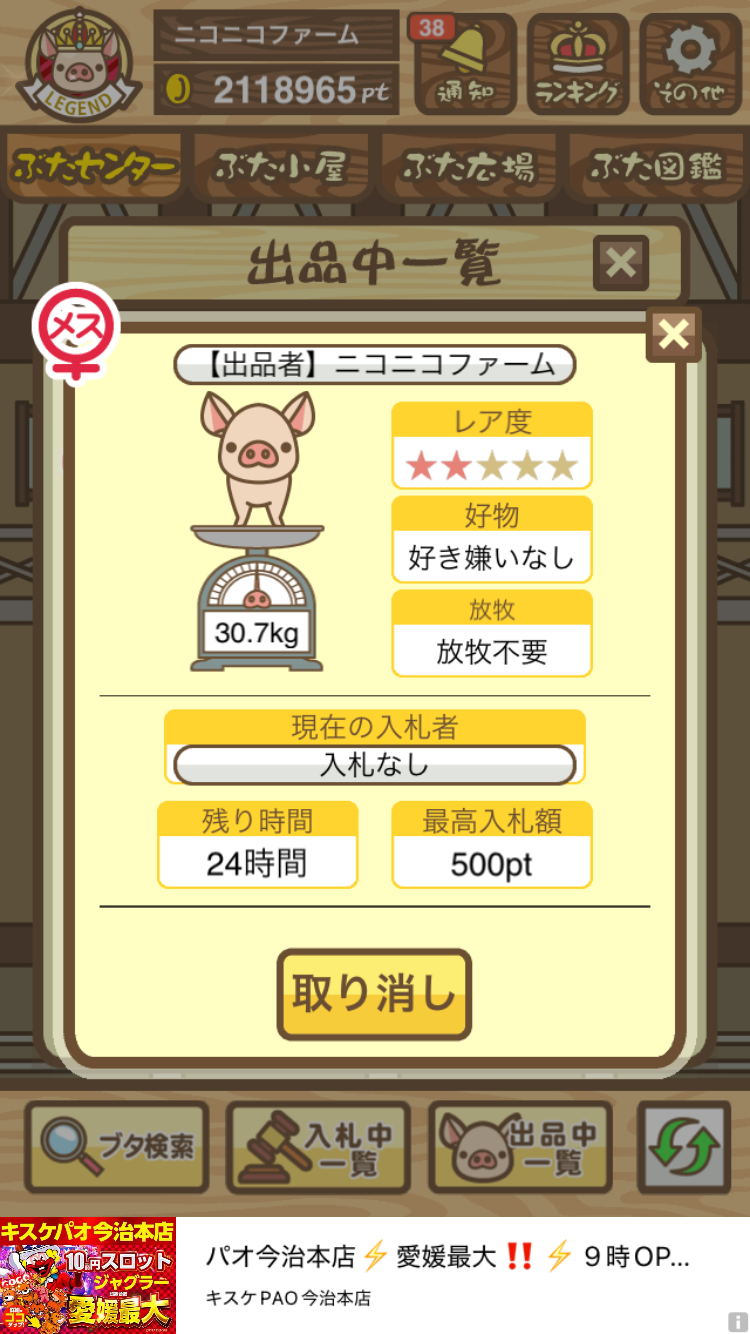
Task: Switch to the ぶたセンター tab
Action: point(95,167)
